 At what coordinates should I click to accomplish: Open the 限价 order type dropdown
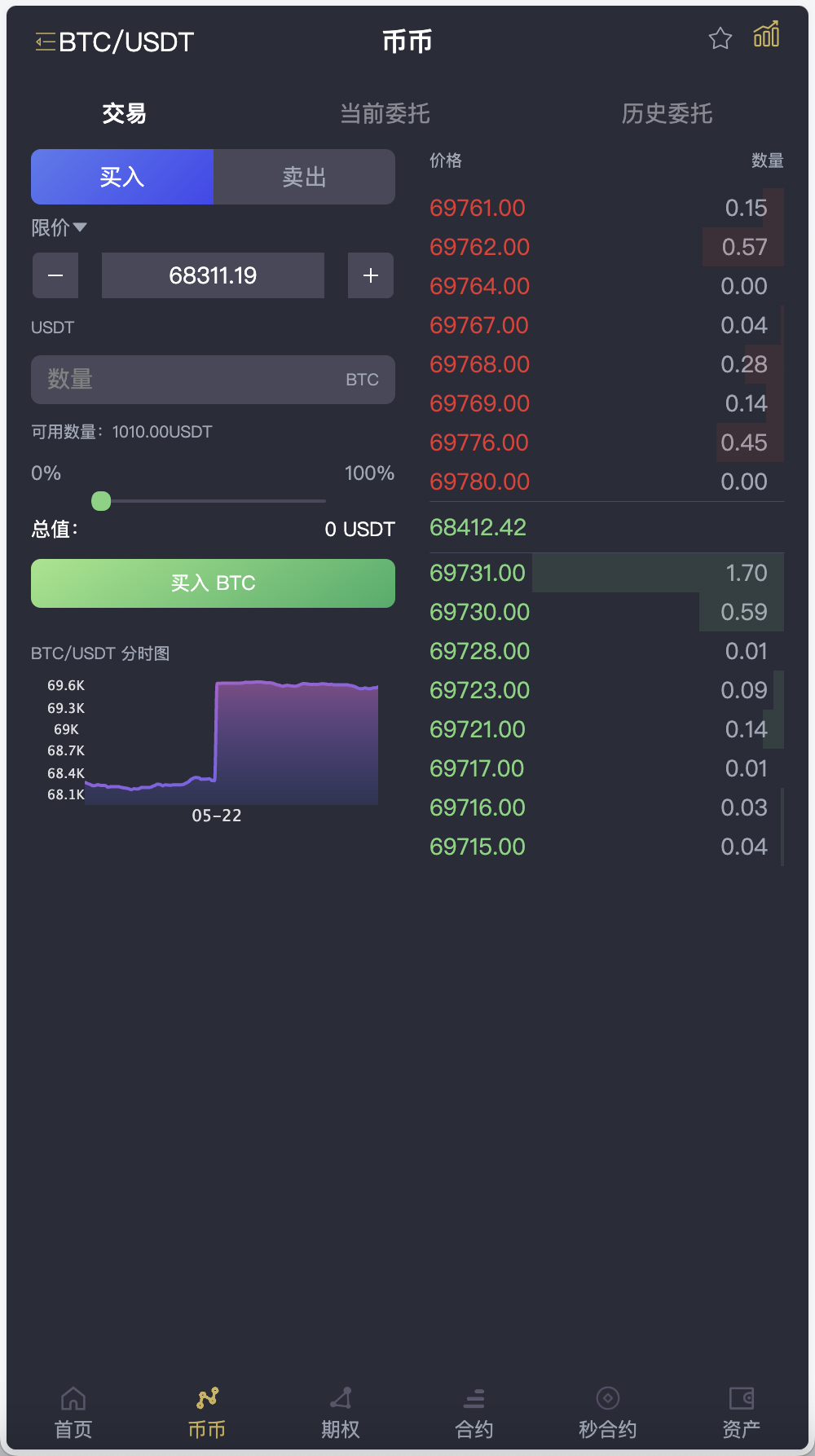coord(59,228)
